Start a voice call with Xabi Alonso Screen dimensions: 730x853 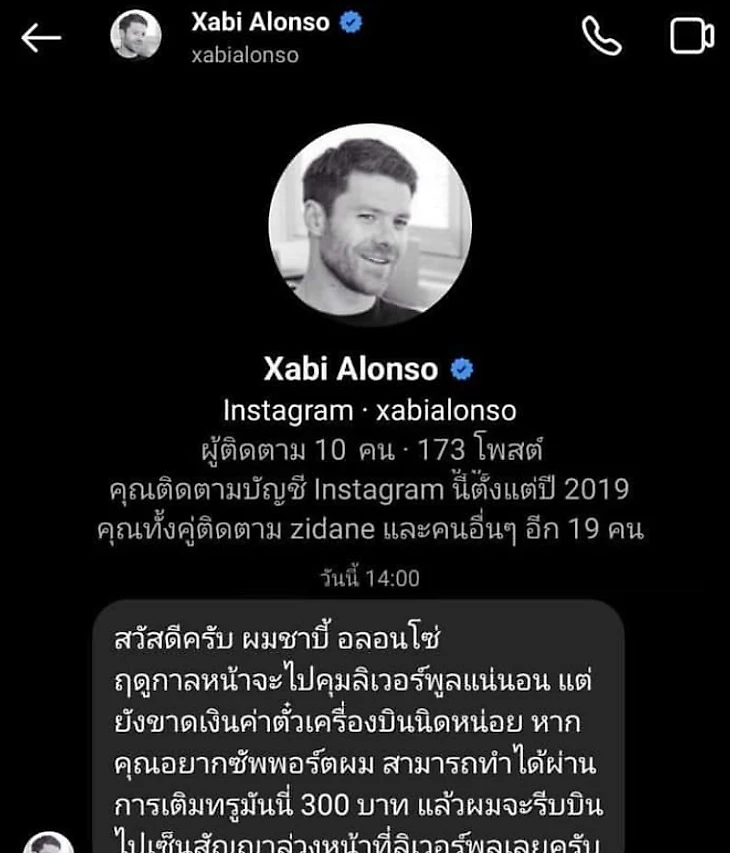(x=601, y=37)
